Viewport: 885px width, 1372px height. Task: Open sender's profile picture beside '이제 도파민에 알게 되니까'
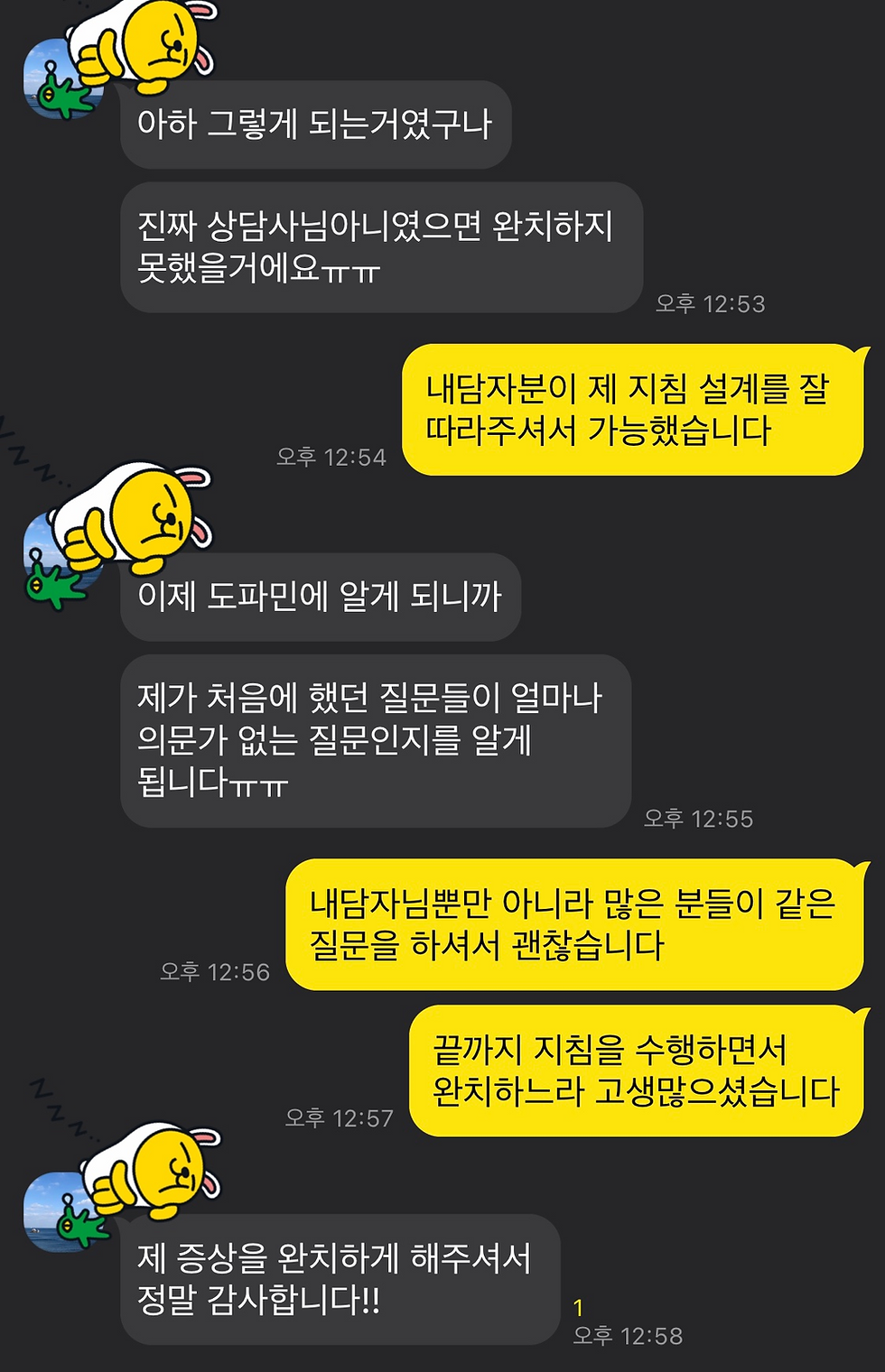[x=54, y=555]
